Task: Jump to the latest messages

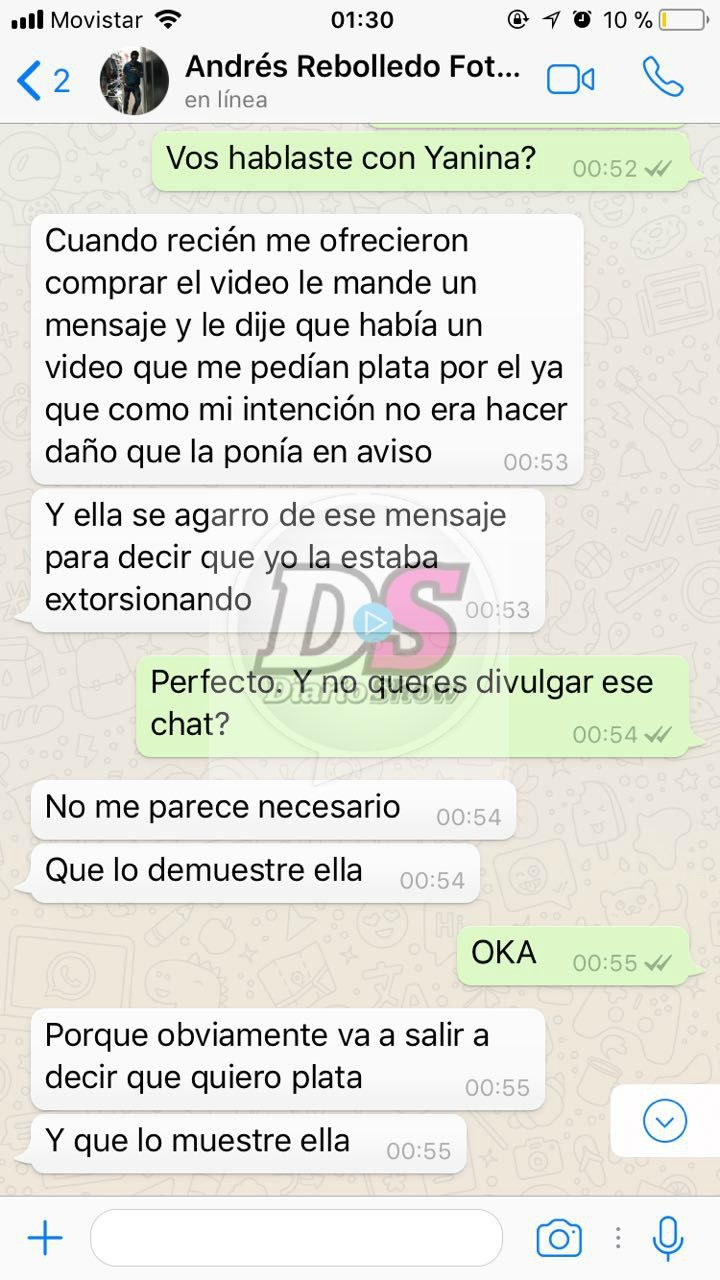Action: [665, 1121]
